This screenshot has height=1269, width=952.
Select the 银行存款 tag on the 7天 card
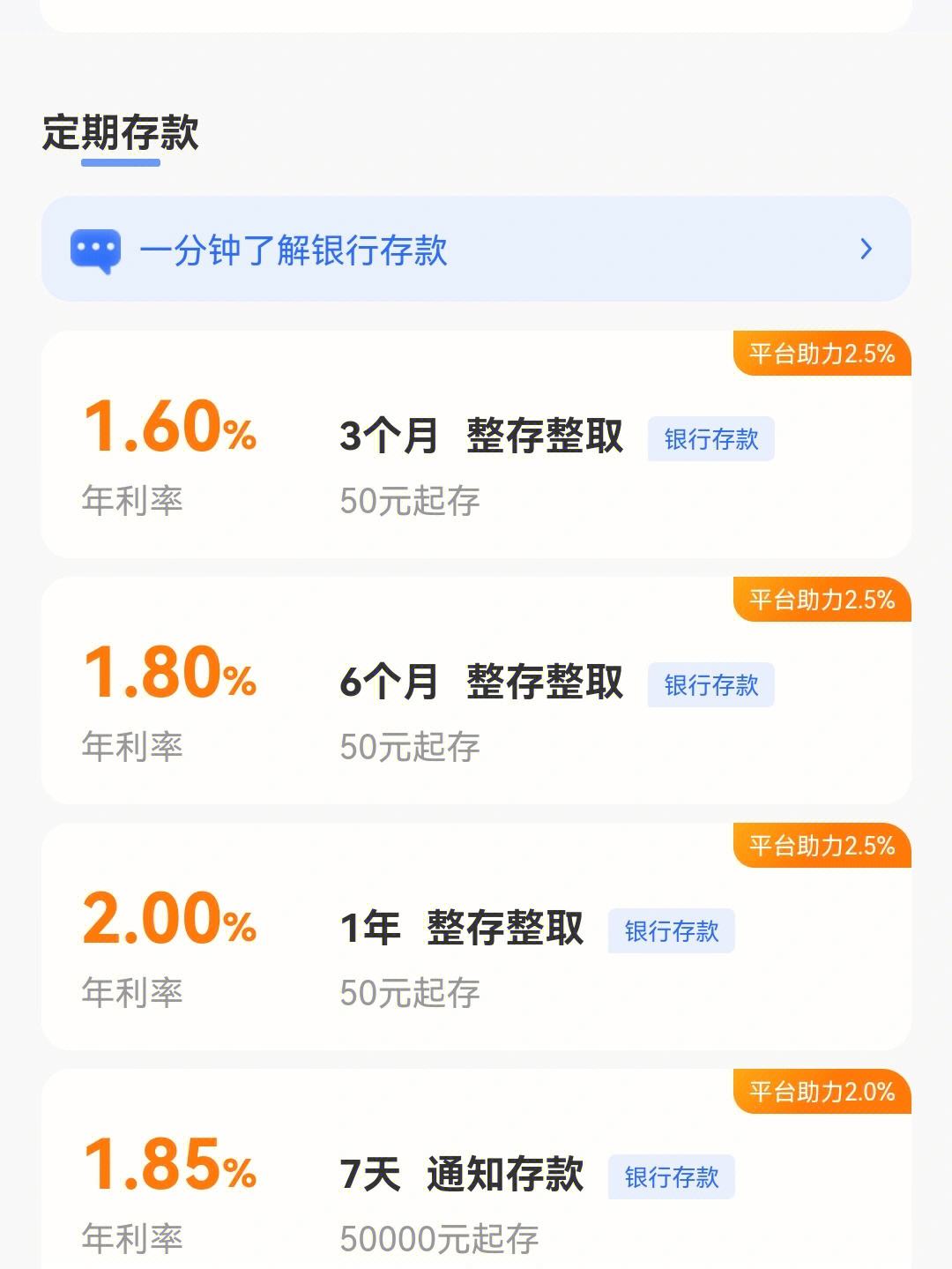[673, 1177]
